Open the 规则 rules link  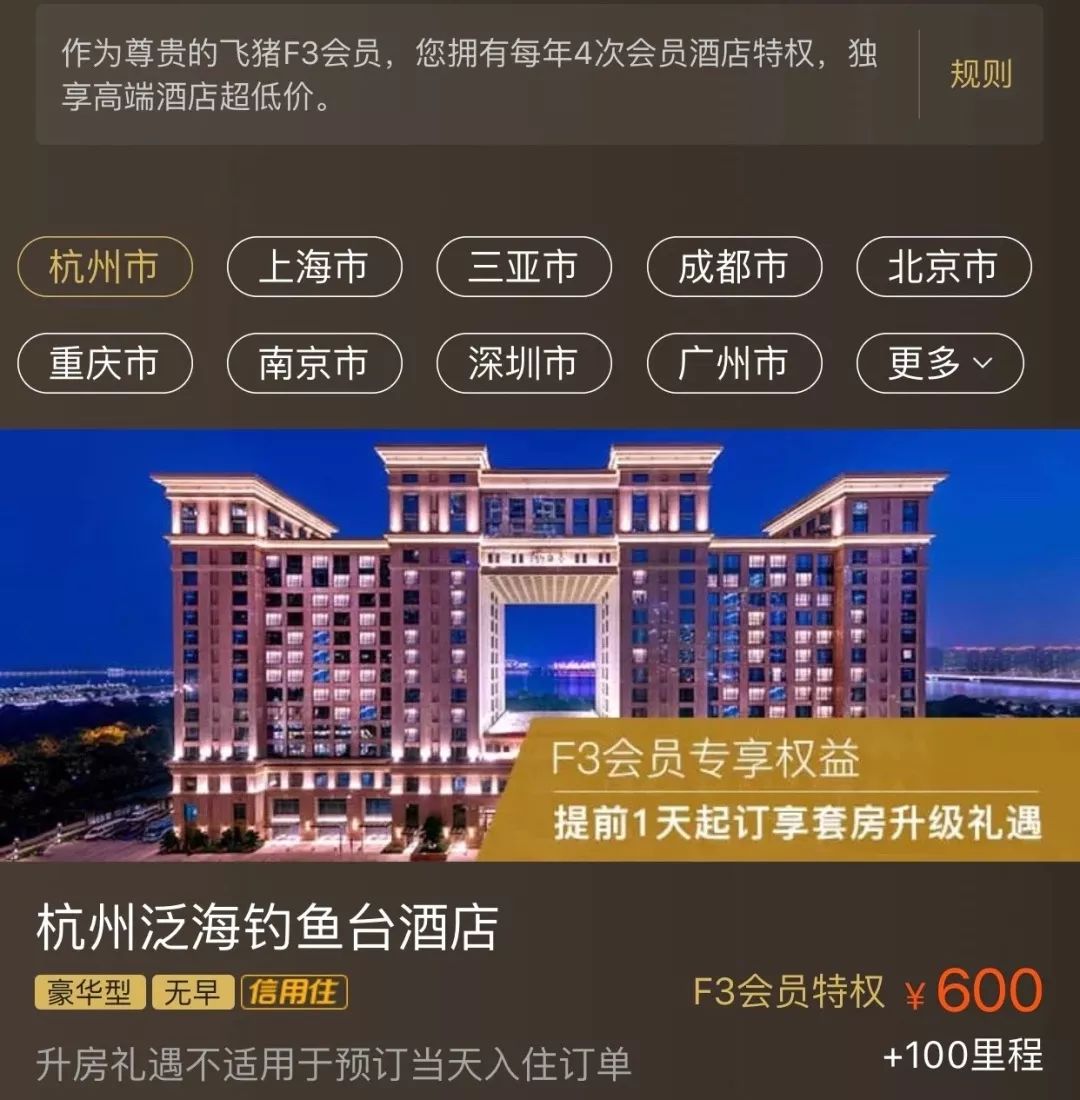click(981, 74)
